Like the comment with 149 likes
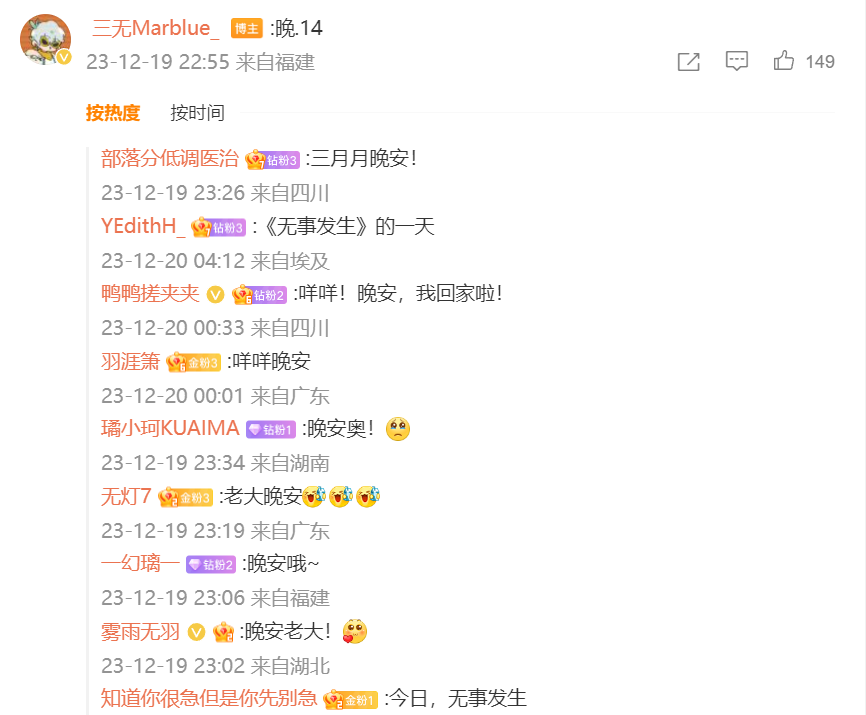Screen dimensions: 866x715 pyautogui.click(x=784, y=62)
